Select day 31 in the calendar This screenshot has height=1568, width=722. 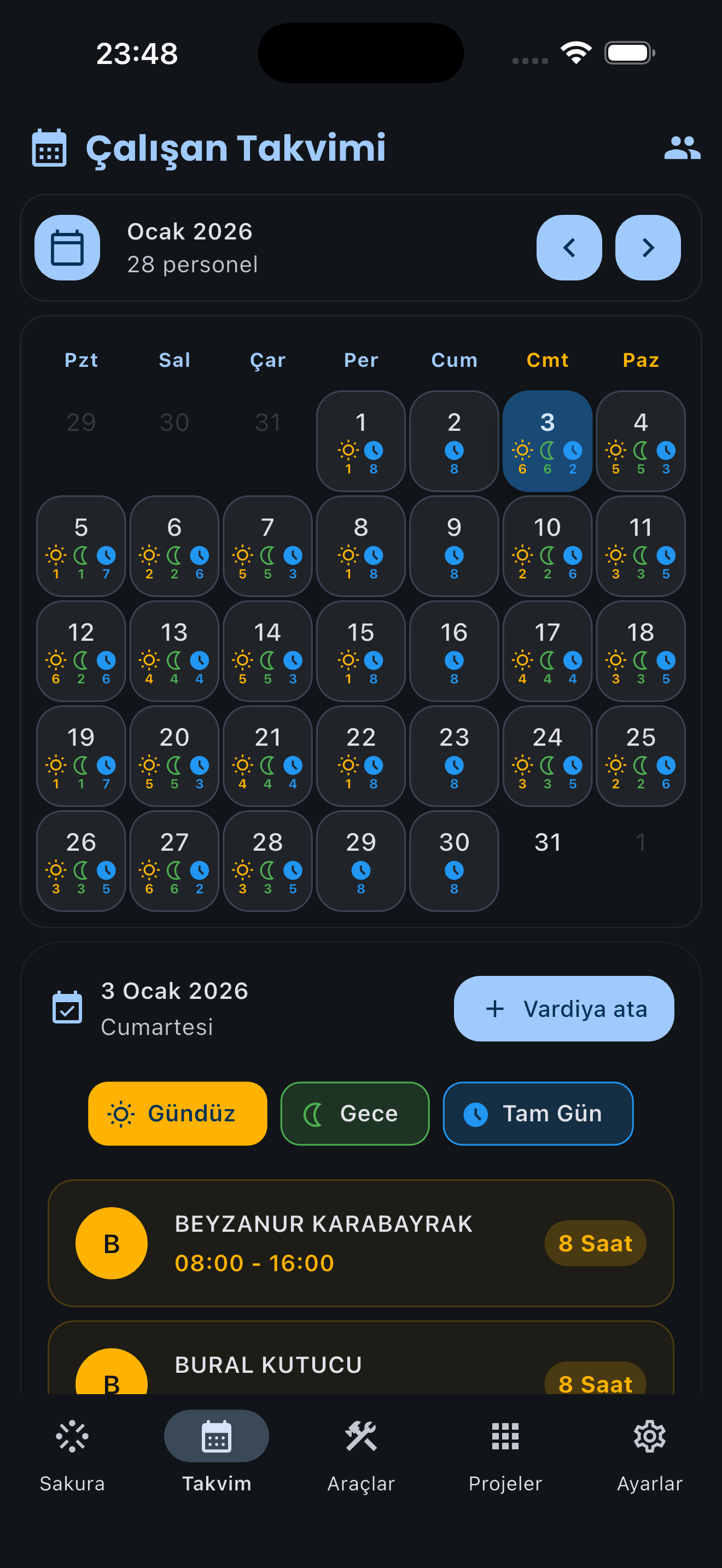[548, 843]
